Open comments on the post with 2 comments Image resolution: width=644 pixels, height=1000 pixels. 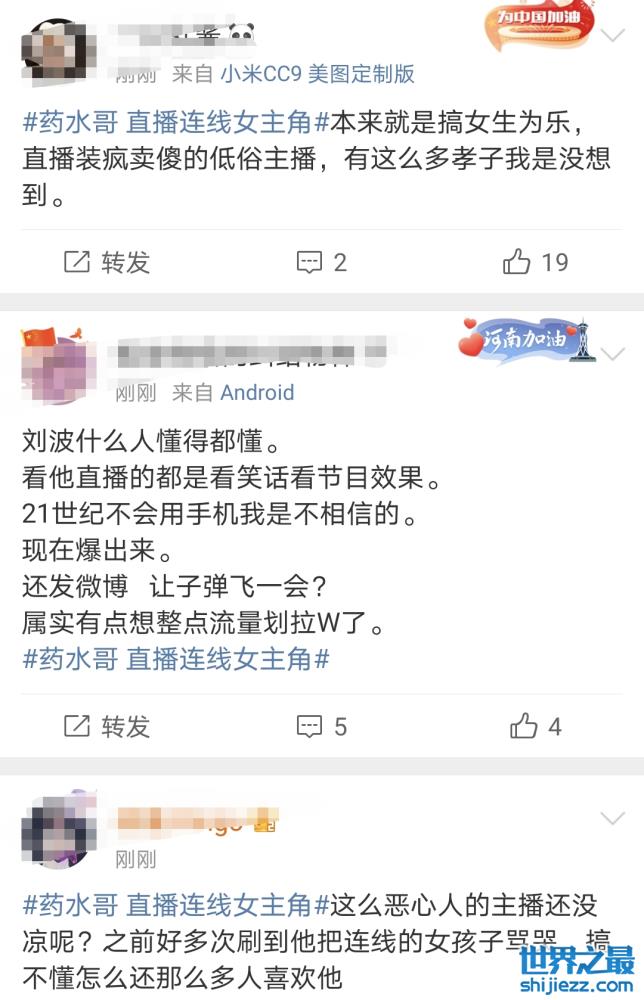coord(322,262)
